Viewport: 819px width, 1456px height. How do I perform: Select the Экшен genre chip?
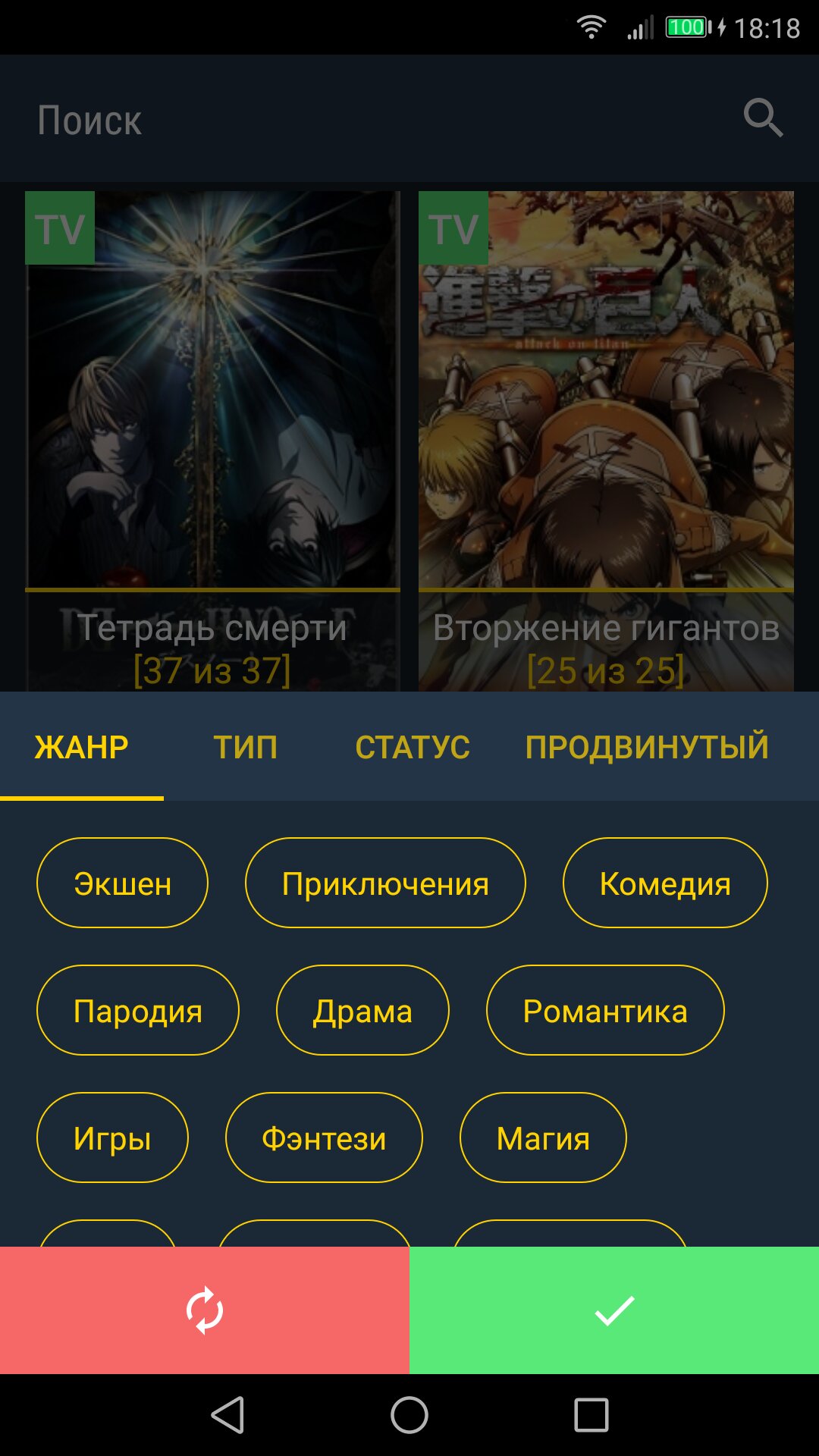(x=122, y=883)
